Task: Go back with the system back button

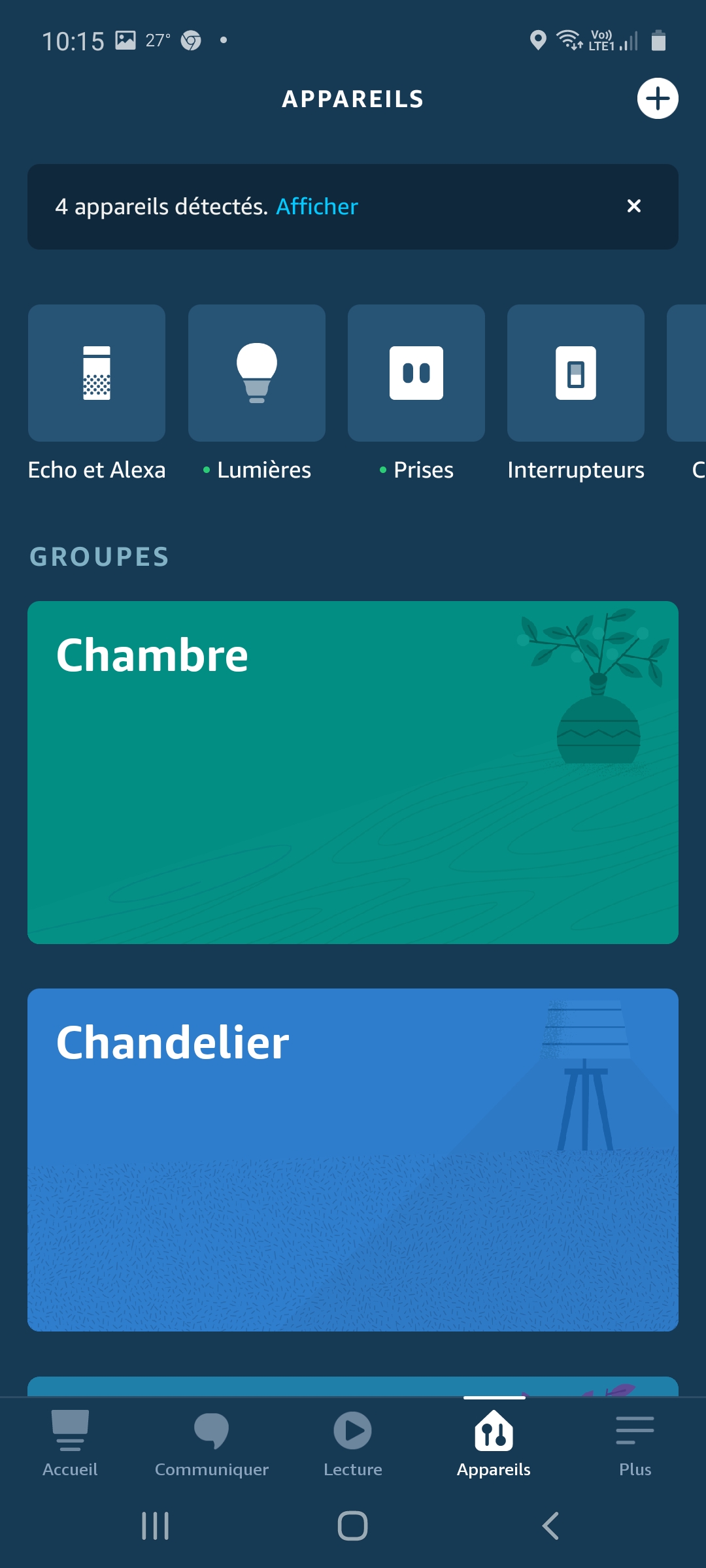Action: 550,1526
